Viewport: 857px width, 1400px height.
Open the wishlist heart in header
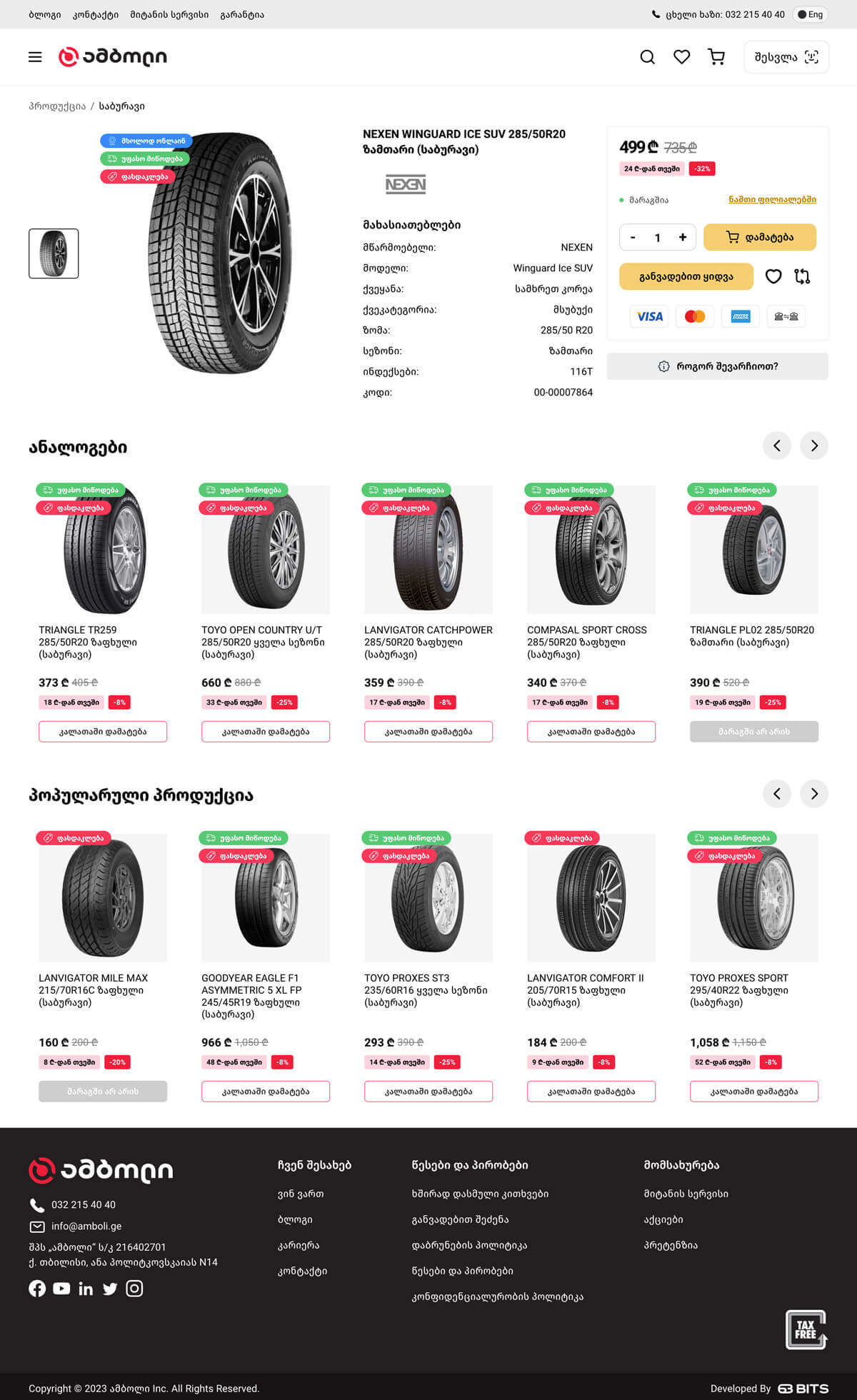(681, 57)
